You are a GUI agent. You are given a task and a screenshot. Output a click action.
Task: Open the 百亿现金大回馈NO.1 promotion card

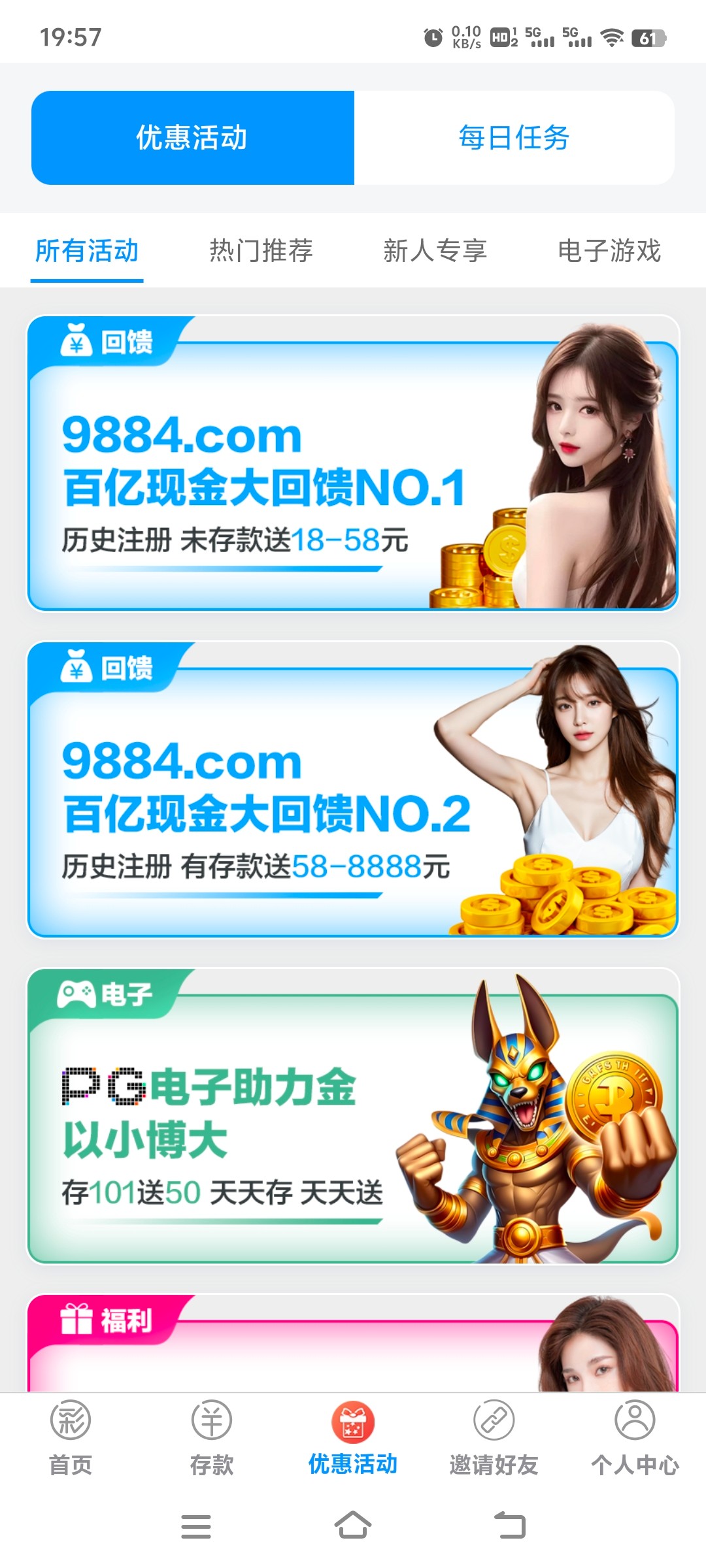pos(353,464)
